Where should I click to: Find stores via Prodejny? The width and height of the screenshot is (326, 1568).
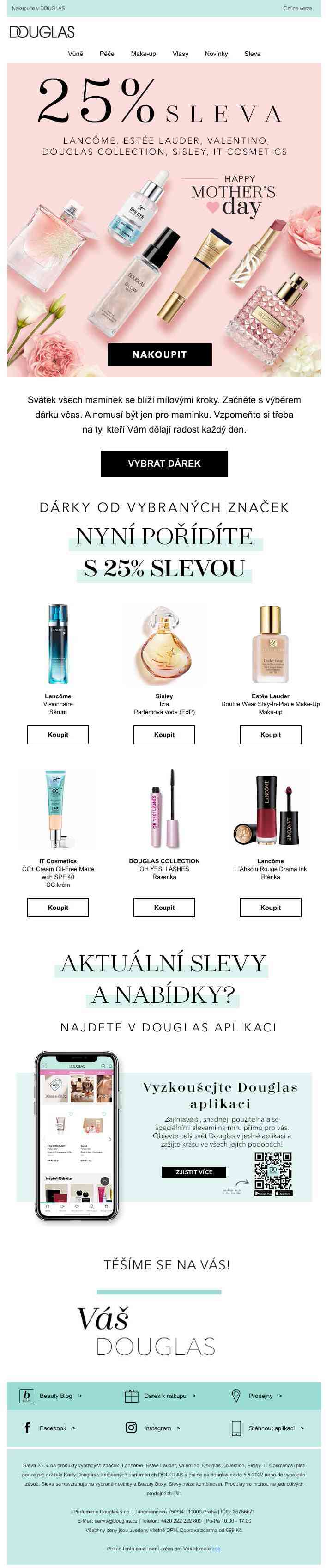[260, 1396]
